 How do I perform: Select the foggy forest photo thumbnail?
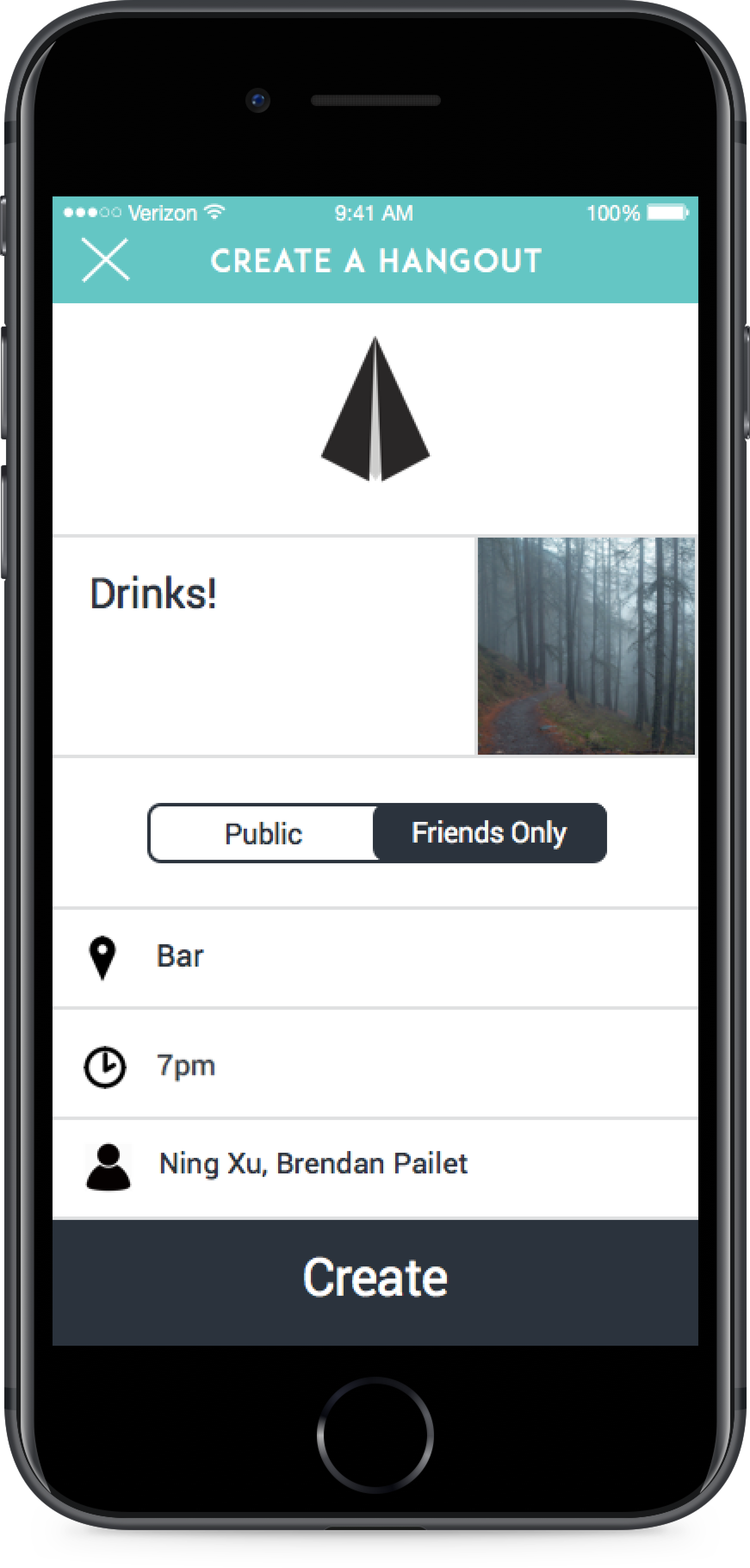click(x=586, y=645)
